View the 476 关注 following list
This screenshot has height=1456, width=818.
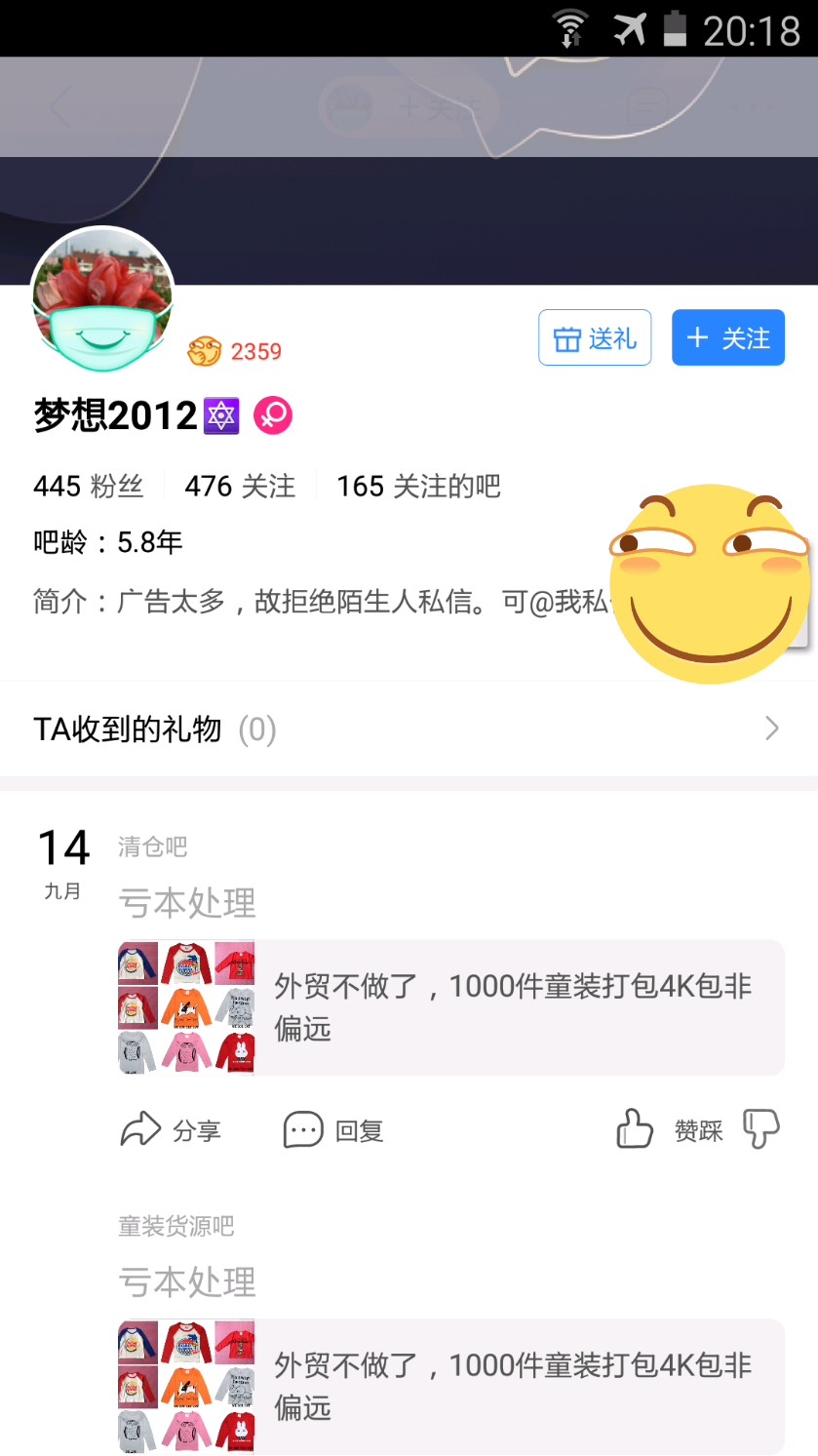coord(240,486)
